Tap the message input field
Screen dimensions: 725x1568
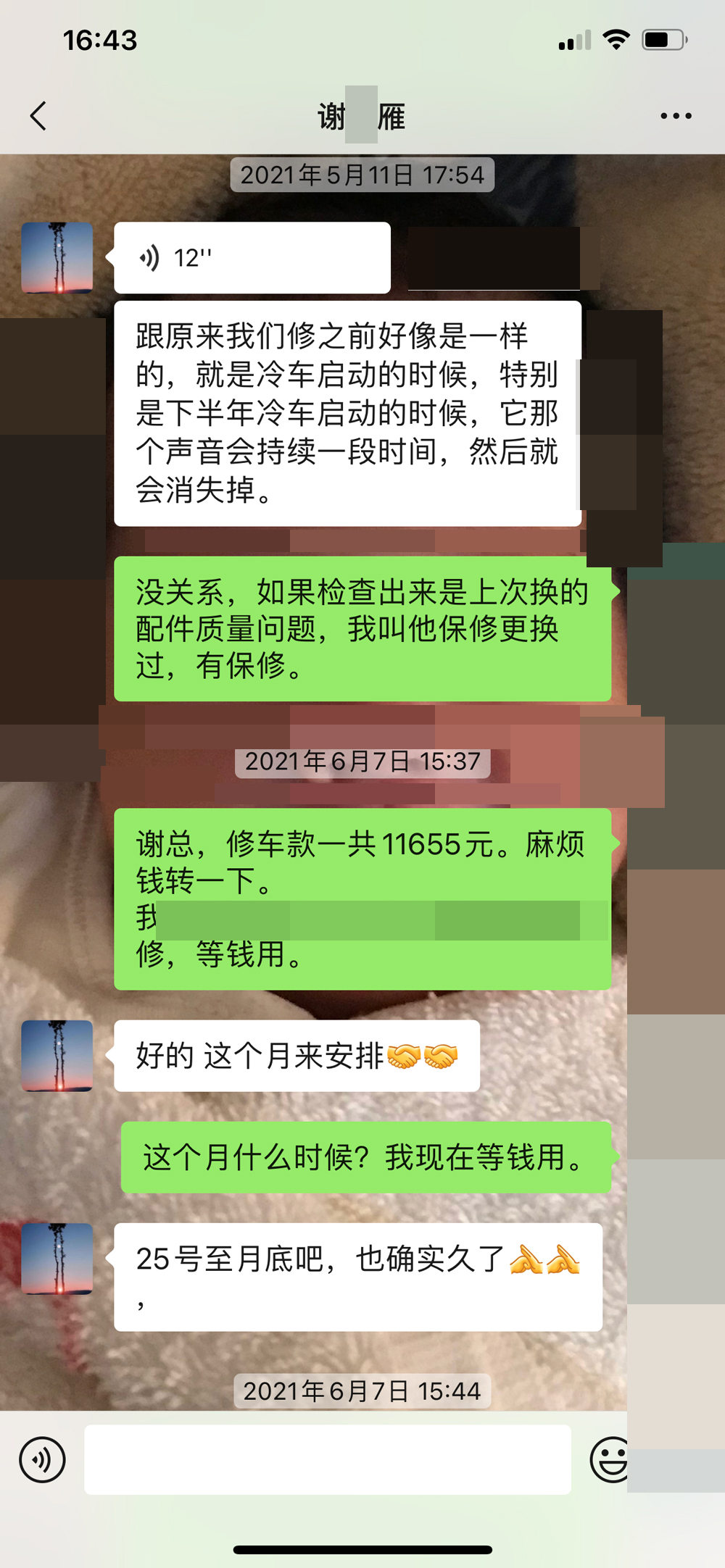(x=327, y=1459)
